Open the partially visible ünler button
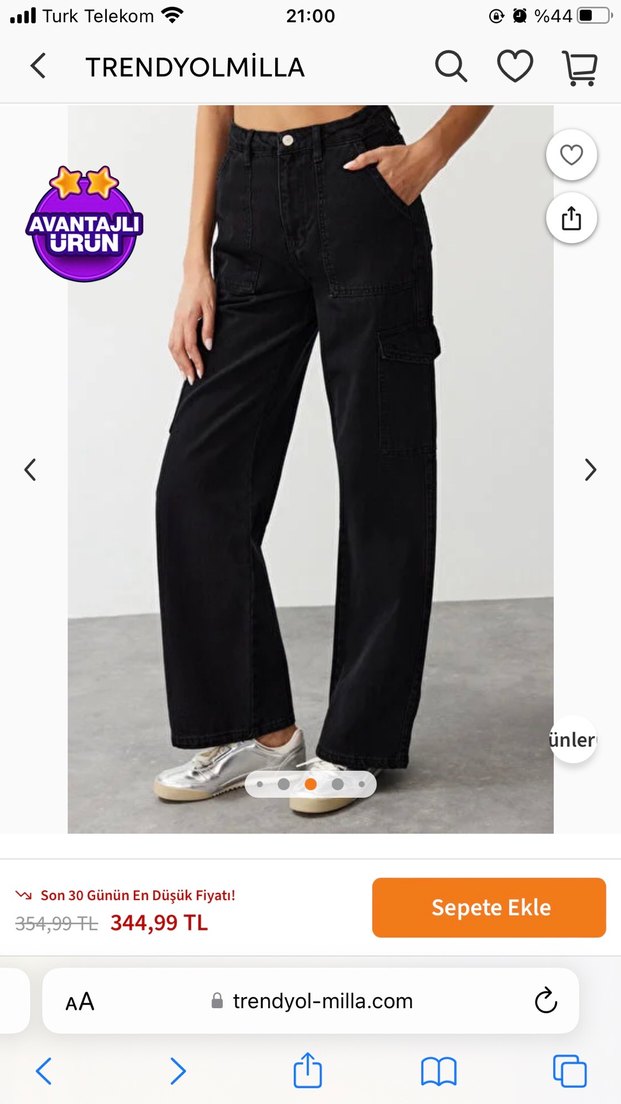Viewport: 621px width, 1104px height. pos(573,740)
